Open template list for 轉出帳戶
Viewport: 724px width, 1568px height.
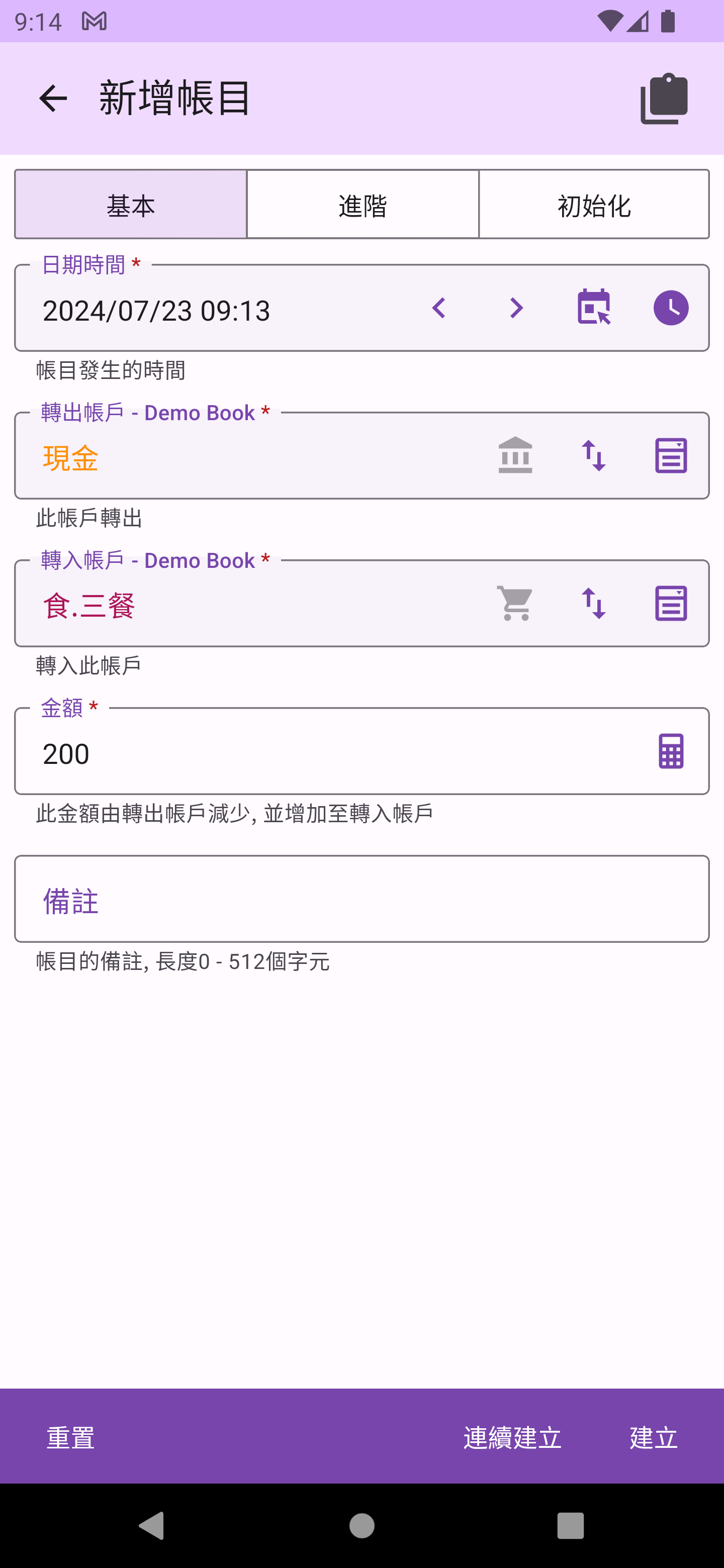pos(670,455)
